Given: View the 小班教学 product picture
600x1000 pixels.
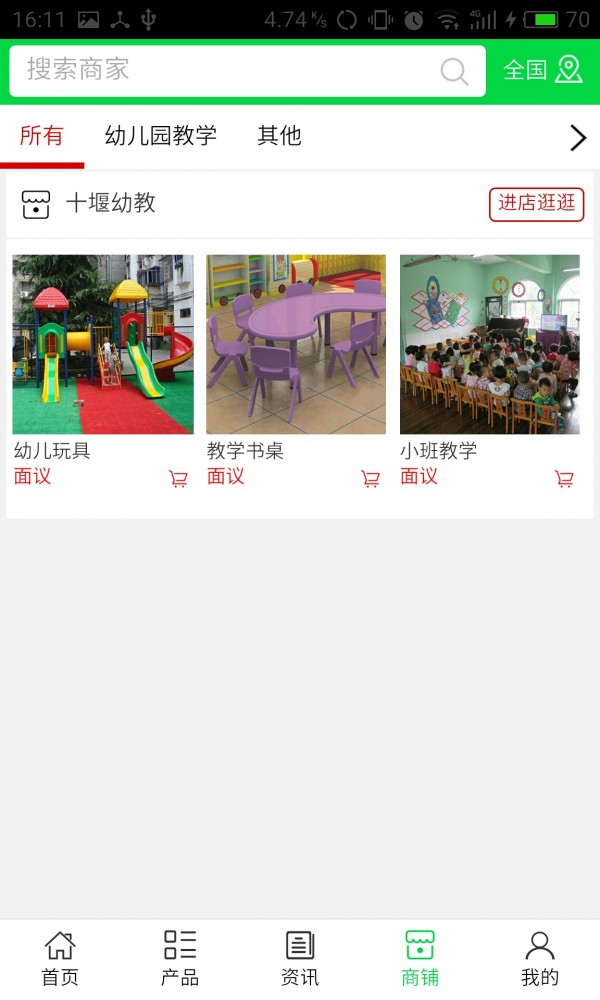Looking at the screenshot, I should point(490,344).
